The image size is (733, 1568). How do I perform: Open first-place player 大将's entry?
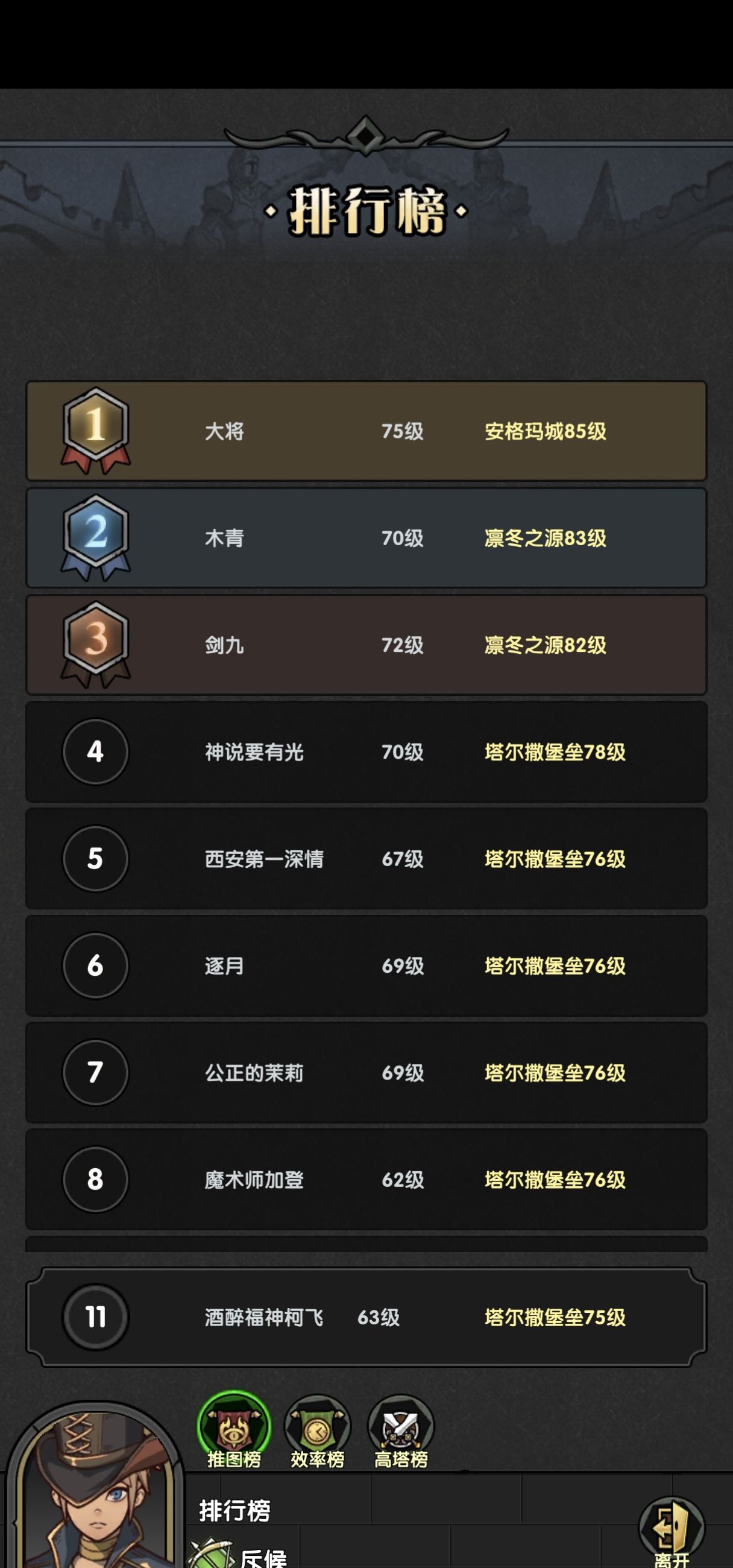[366, 431]
